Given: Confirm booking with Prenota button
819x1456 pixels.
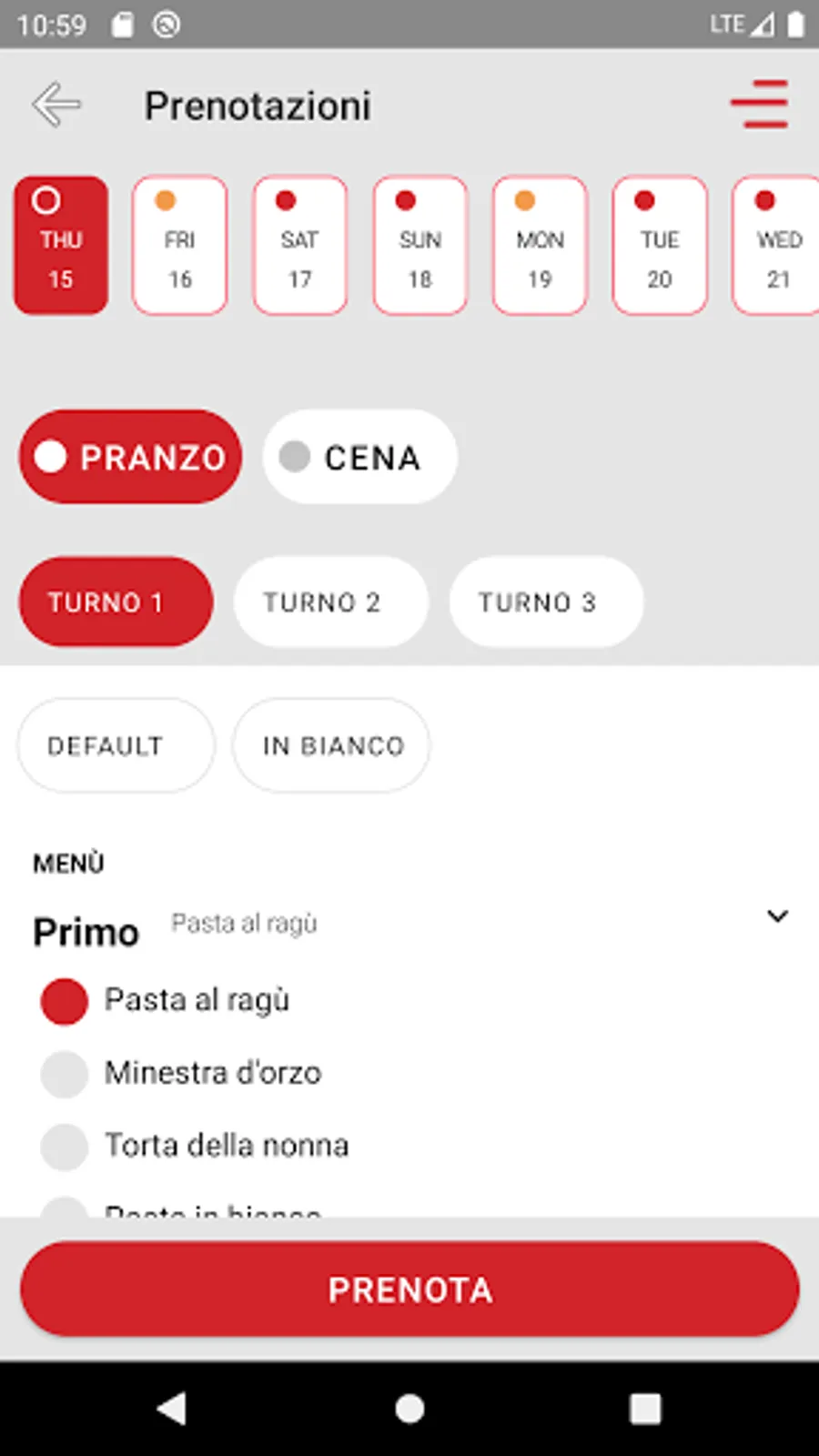Looking at the screenshot, I should pyautogui.click(x=409, y=1289).
